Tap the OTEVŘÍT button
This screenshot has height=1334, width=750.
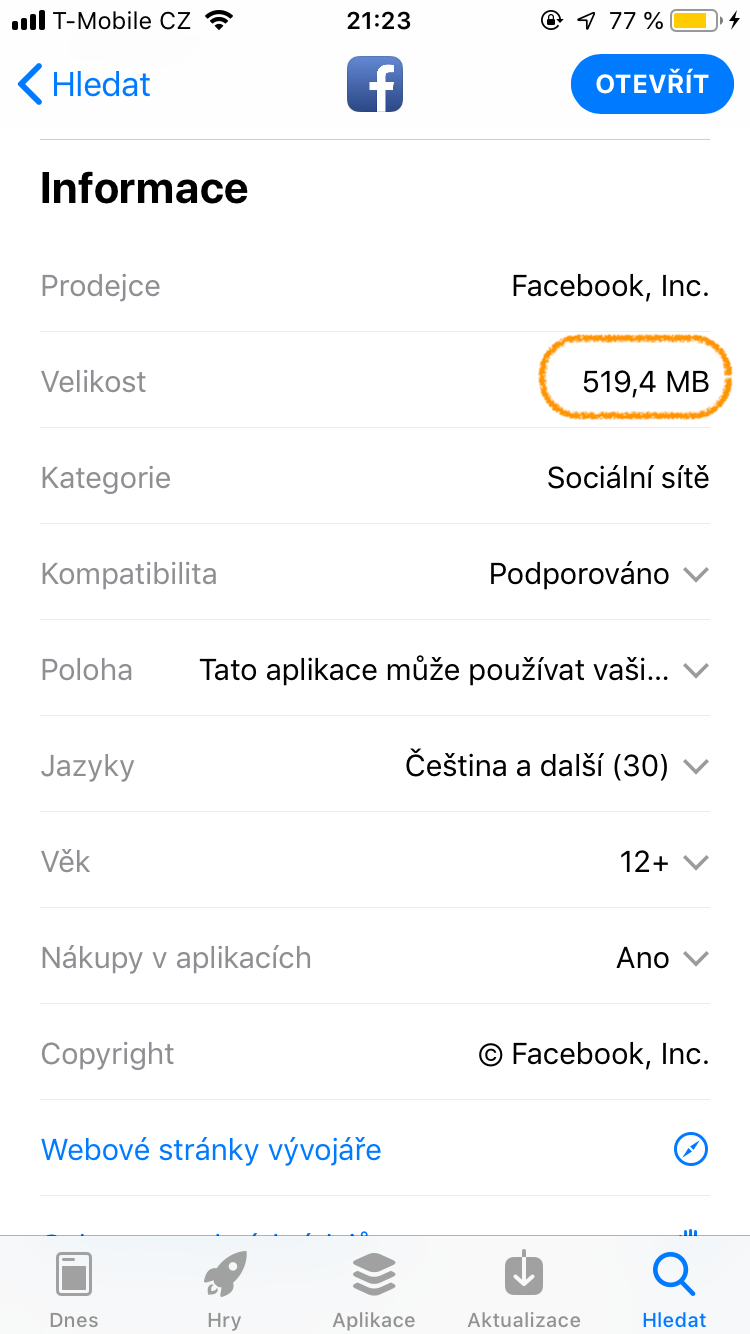coord(652,84)
